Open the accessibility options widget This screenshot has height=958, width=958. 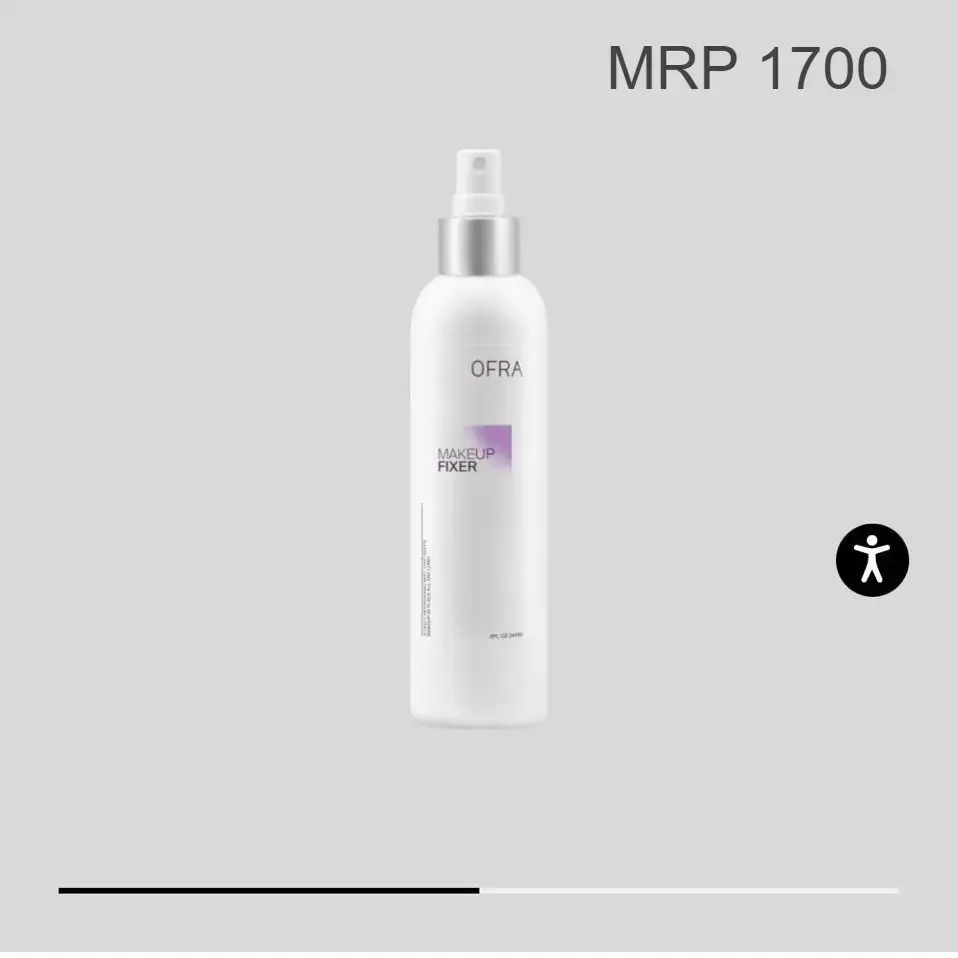pos(872,560)
